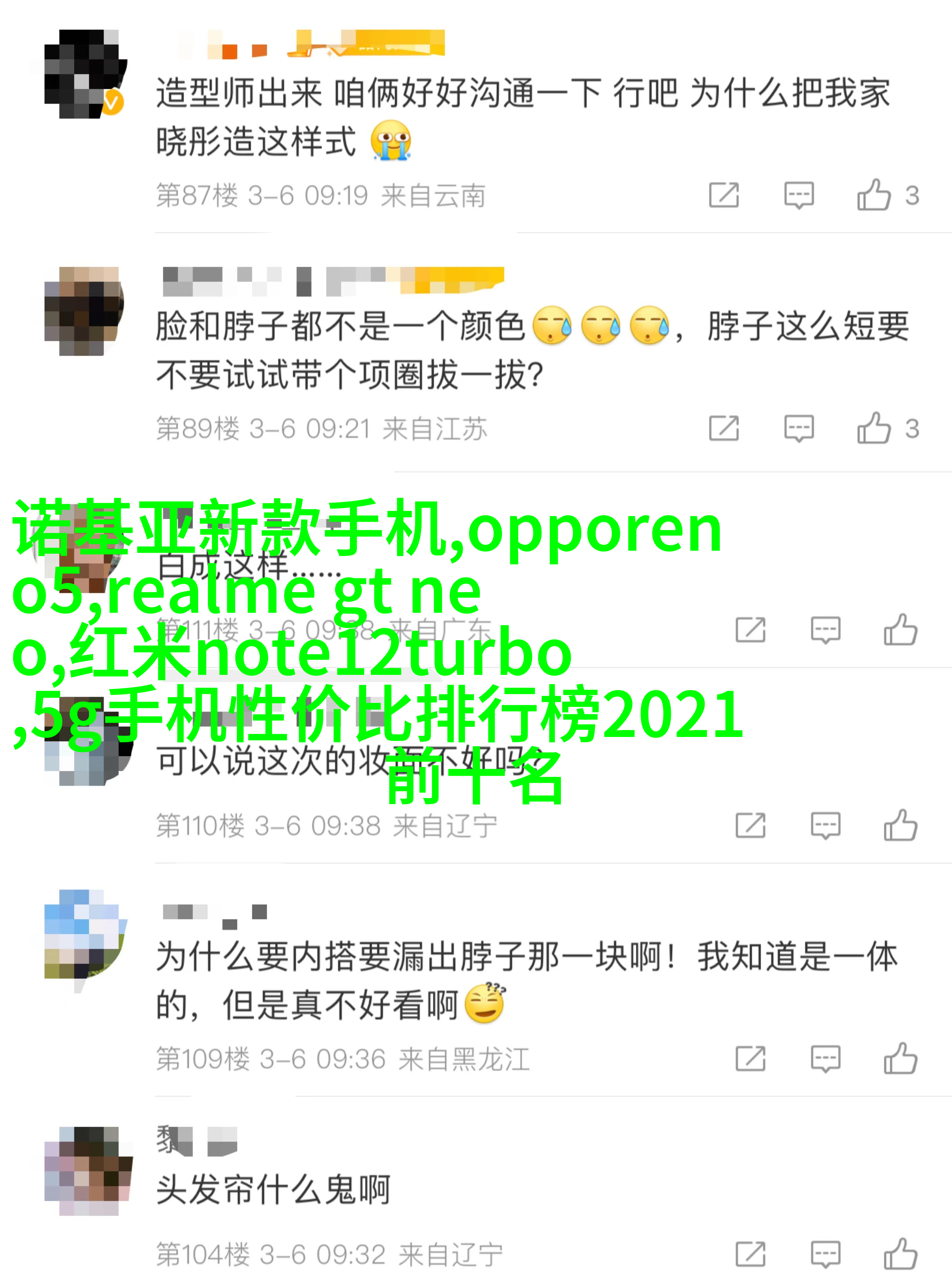Image resolution: width=952 pixels, height=1288 pixels.
Task: Like the 第110楼 comment from 辽宁
Action: [x=901, y=826]
